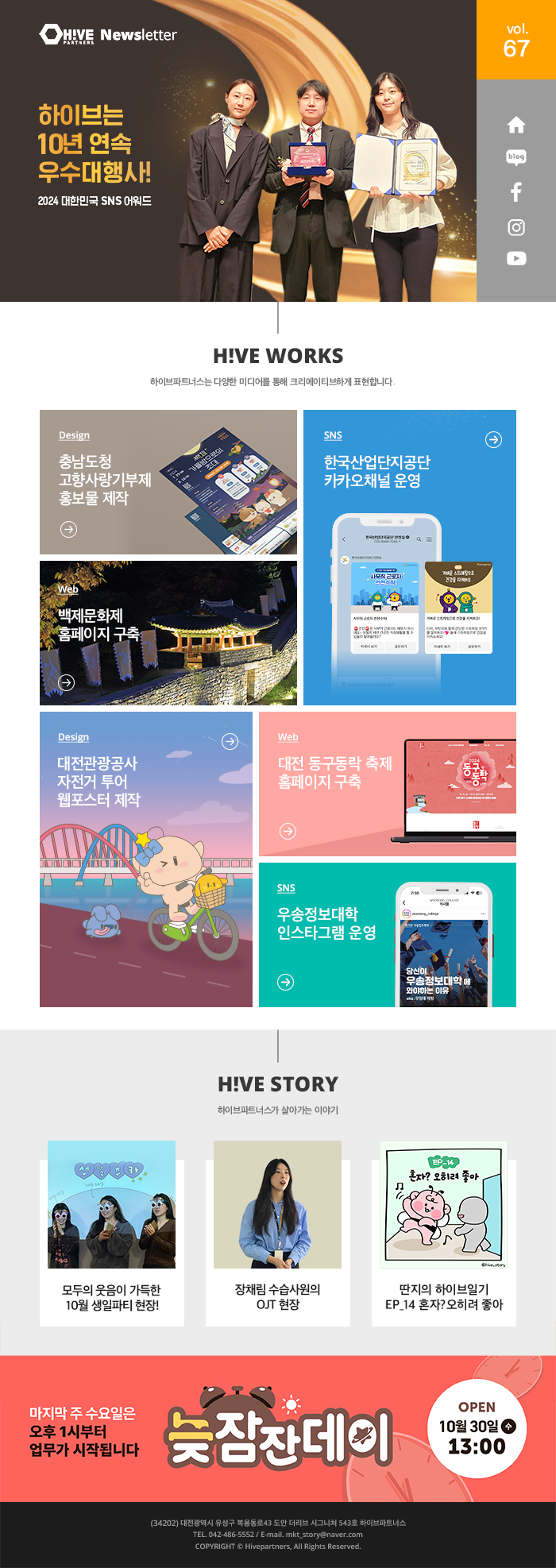Screen dimensions: 556x1568
Task: Open 충남도청 고향사랑기부제 홍보물 제작 card
Action: coord(168,482)
